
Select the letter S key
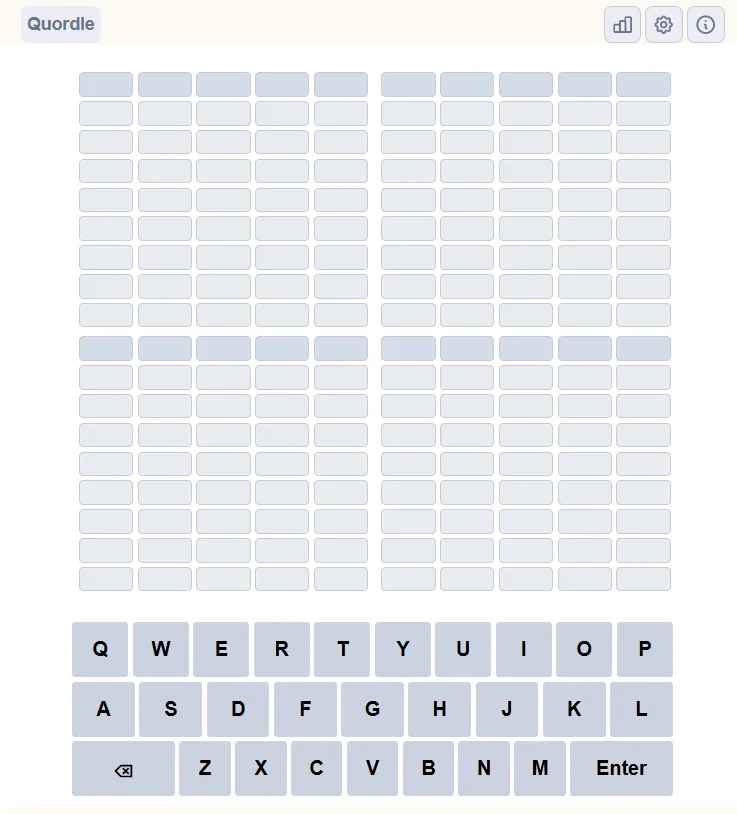170,709
